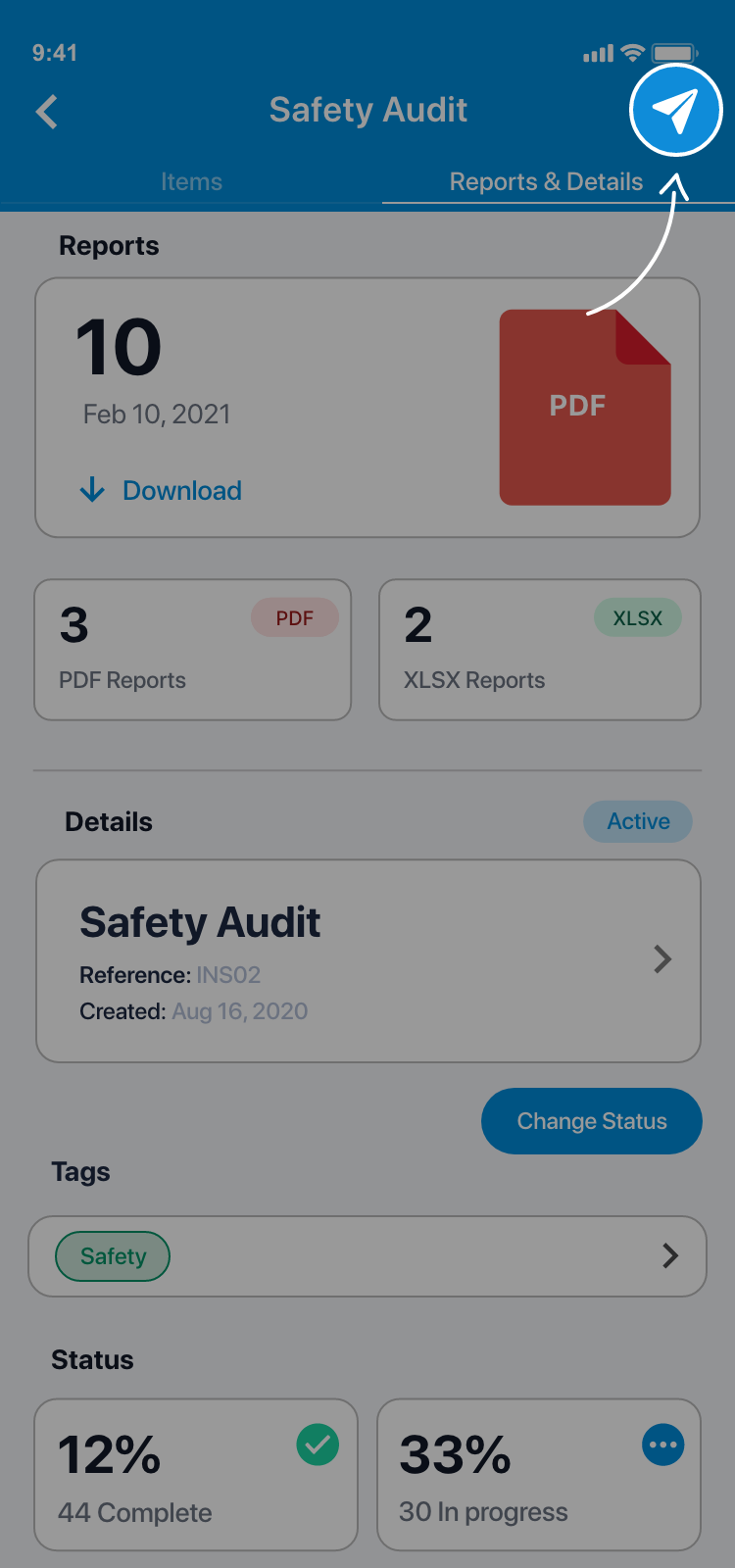Select the Reports & Details tab

[546, 182]
